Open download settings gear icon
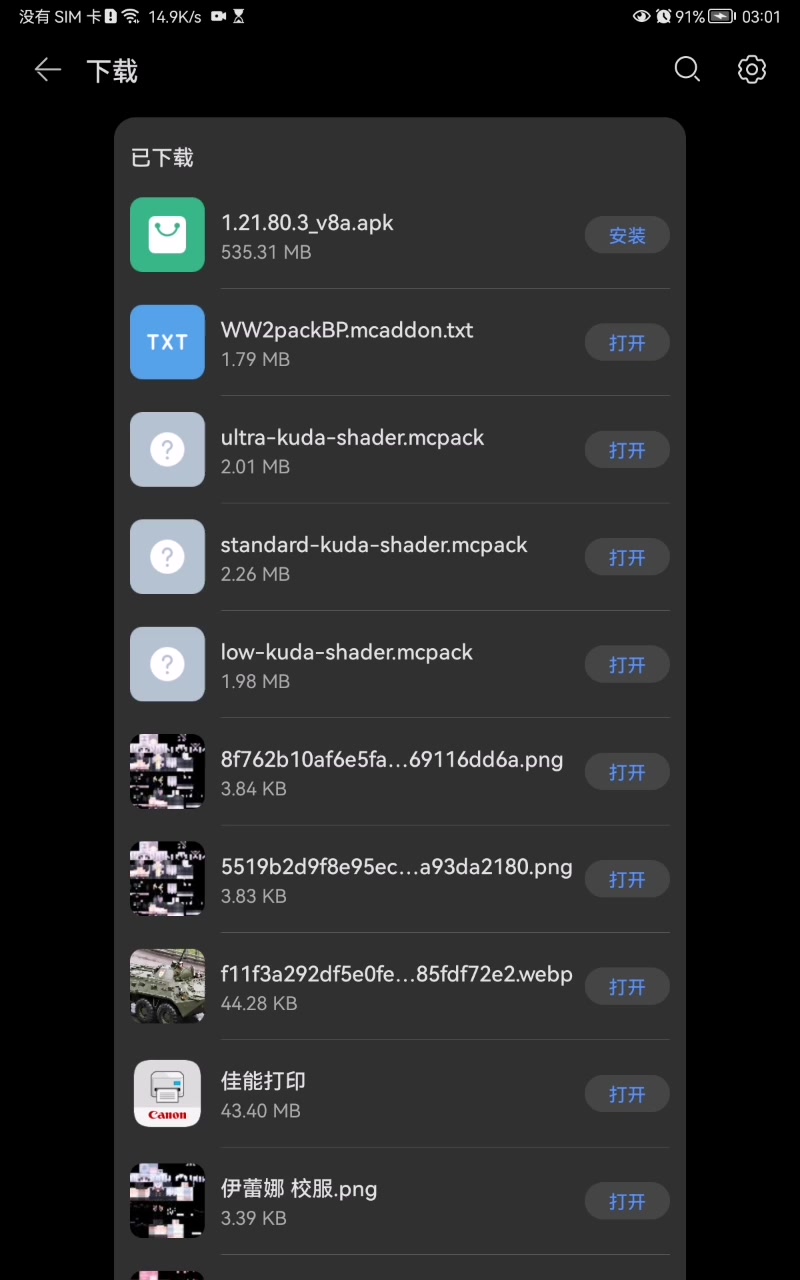The height and width of the screenshot is (1280, 800). tap(752, 69)
